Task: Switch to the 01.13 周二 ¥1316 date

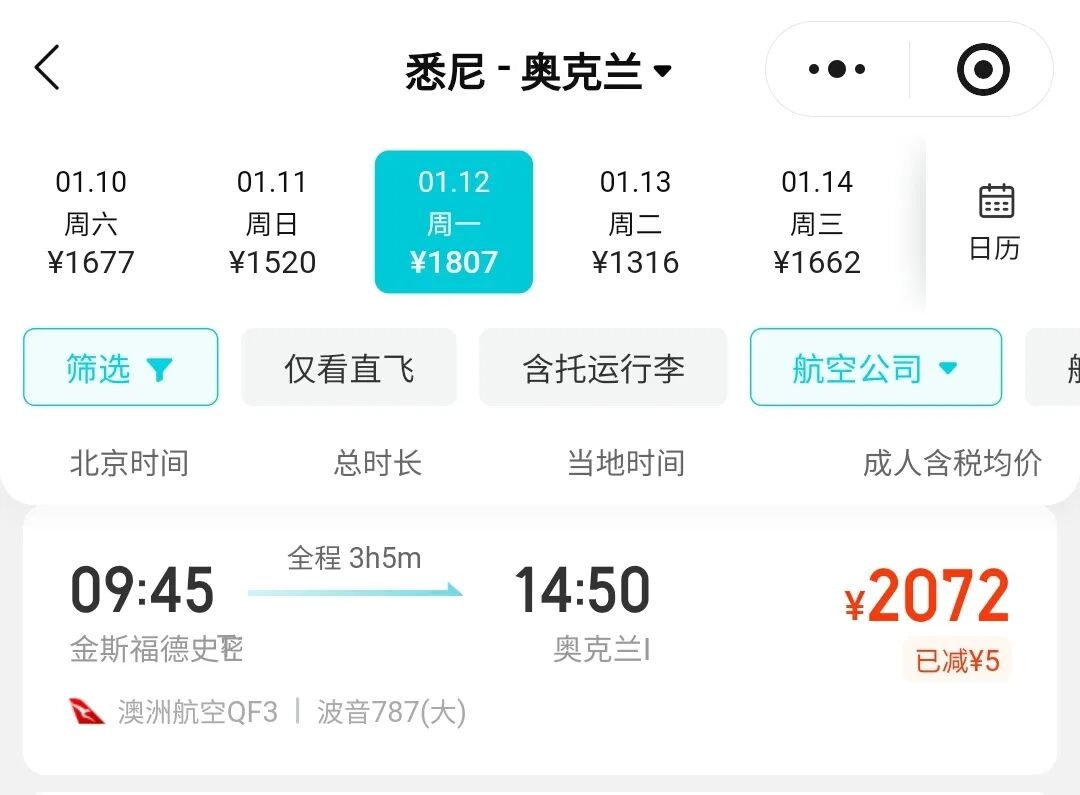Action: pos(635,222)
